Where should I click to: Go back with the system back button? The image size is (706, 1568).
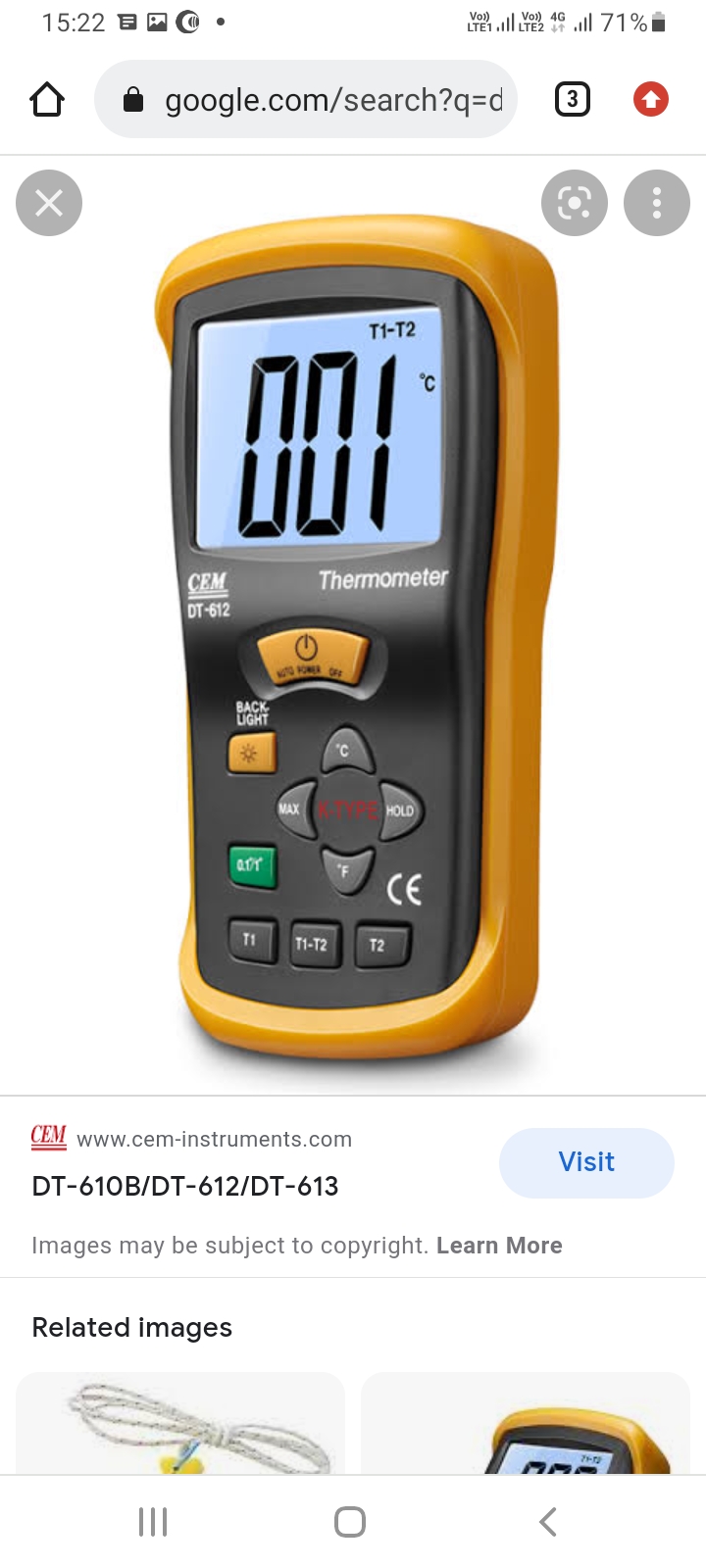point(548,1522)
